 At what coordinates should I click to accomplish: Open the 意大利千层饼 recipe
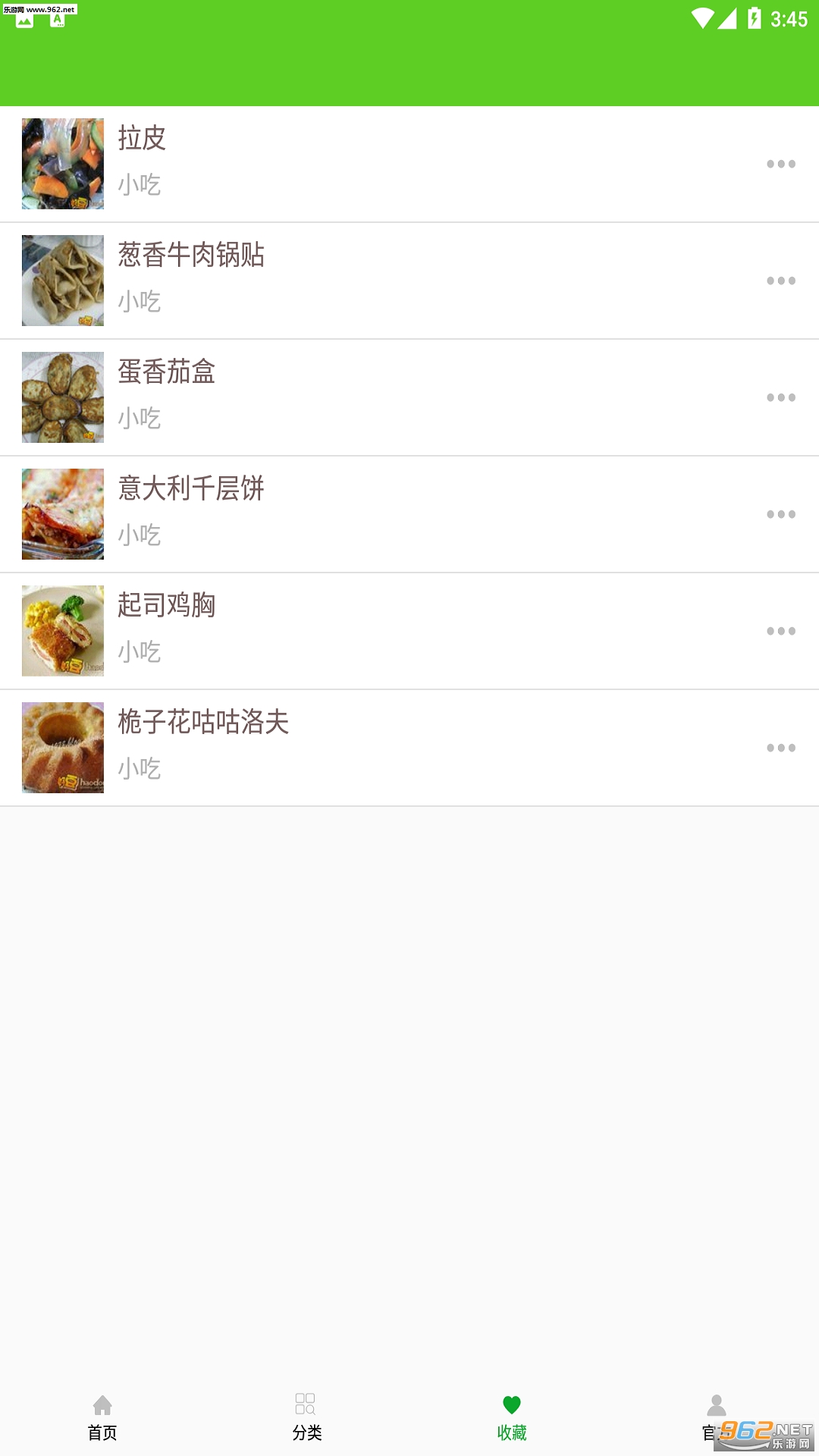[191, 490]
